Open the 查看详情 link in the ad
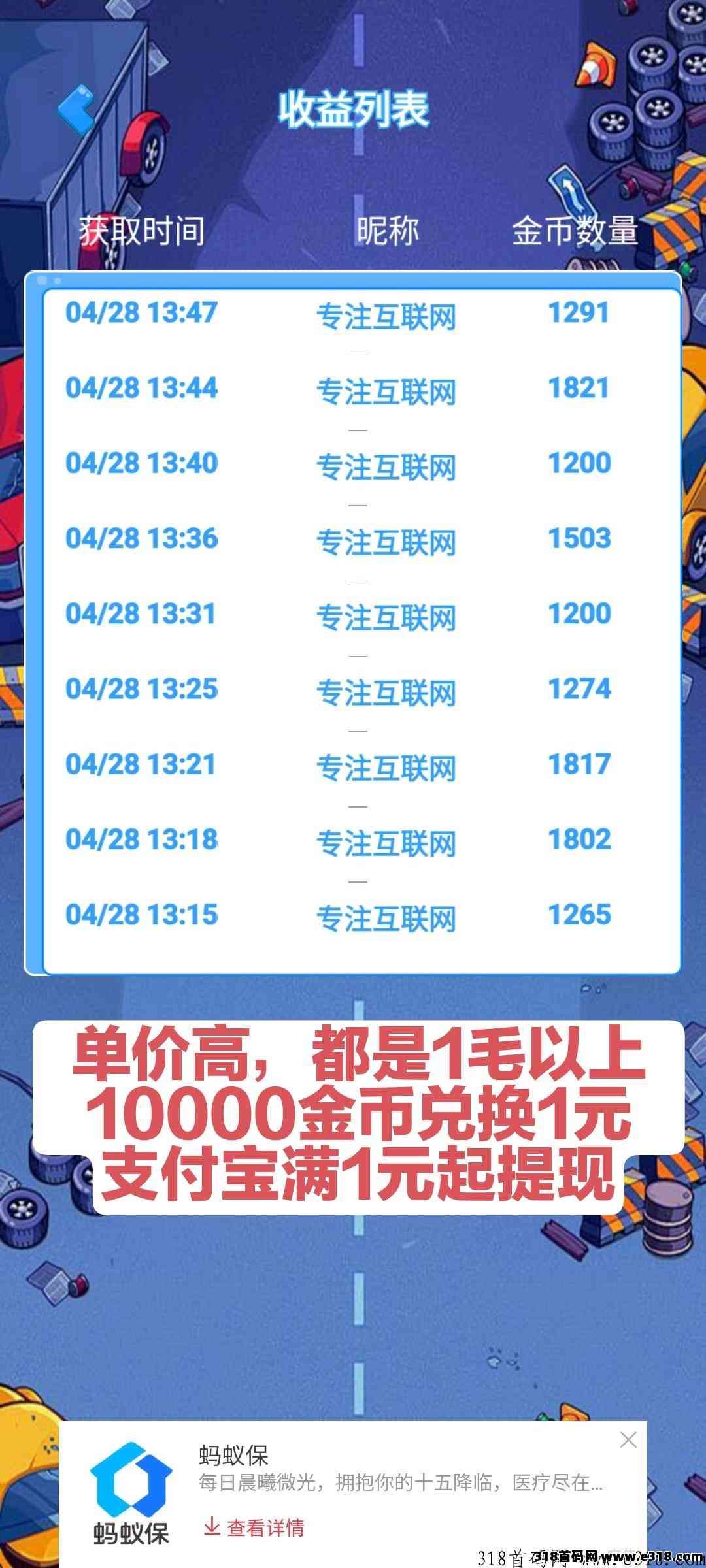This screenshot has width=706, height=1568. [x=254, y=1527]
